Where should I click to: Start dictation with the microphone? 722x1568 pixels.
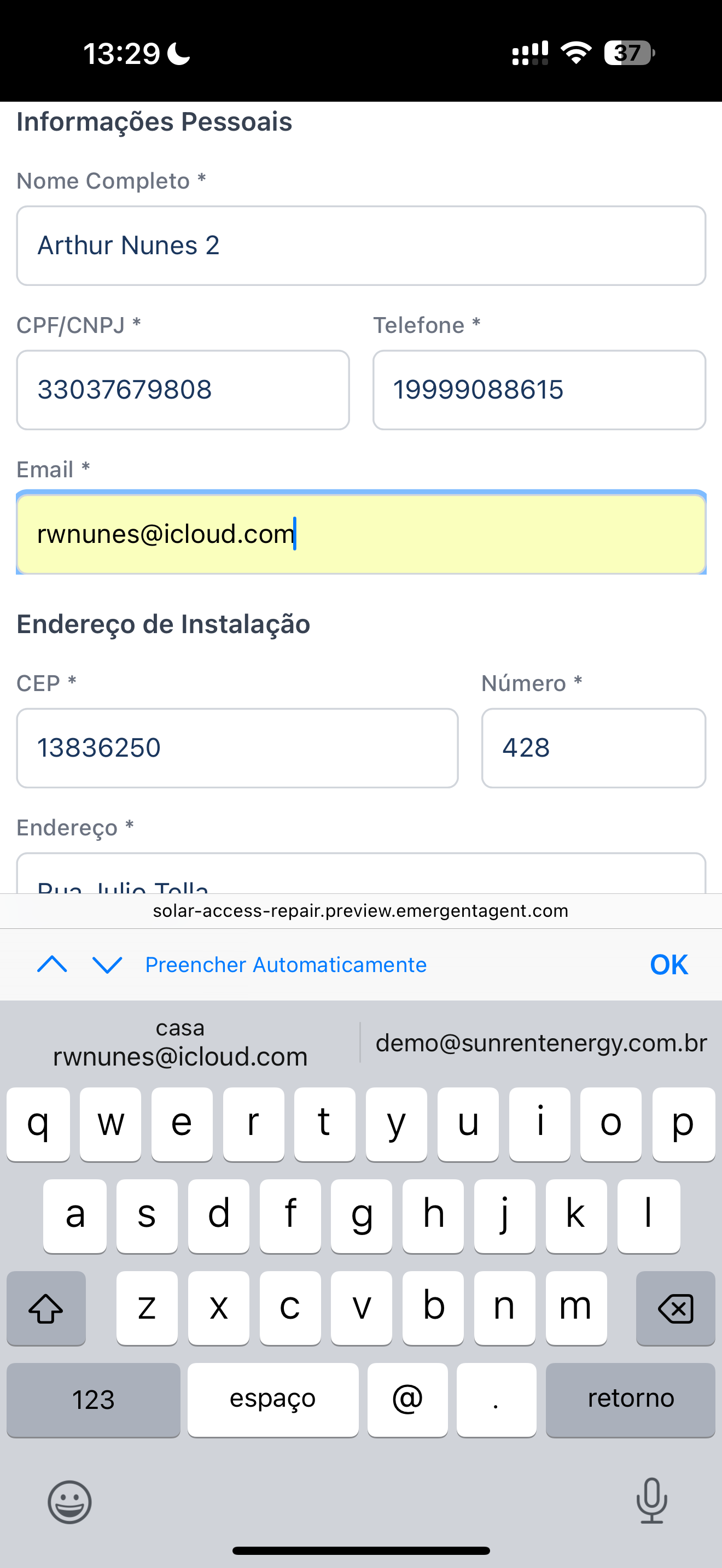pyautogui.click(x=651, y=1501)
